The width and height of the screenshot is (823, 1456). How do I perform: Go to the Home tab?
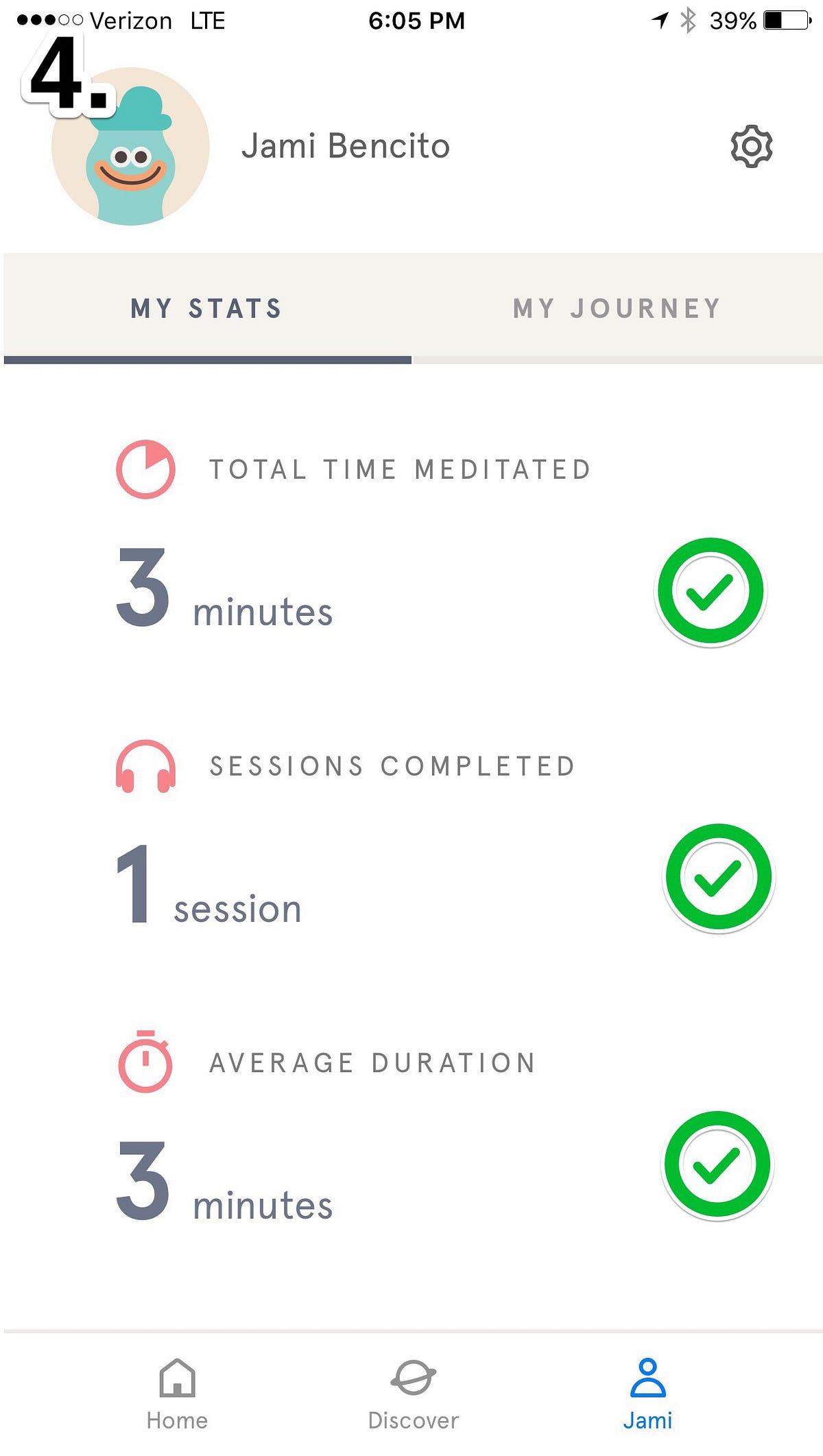[177, 1393]
